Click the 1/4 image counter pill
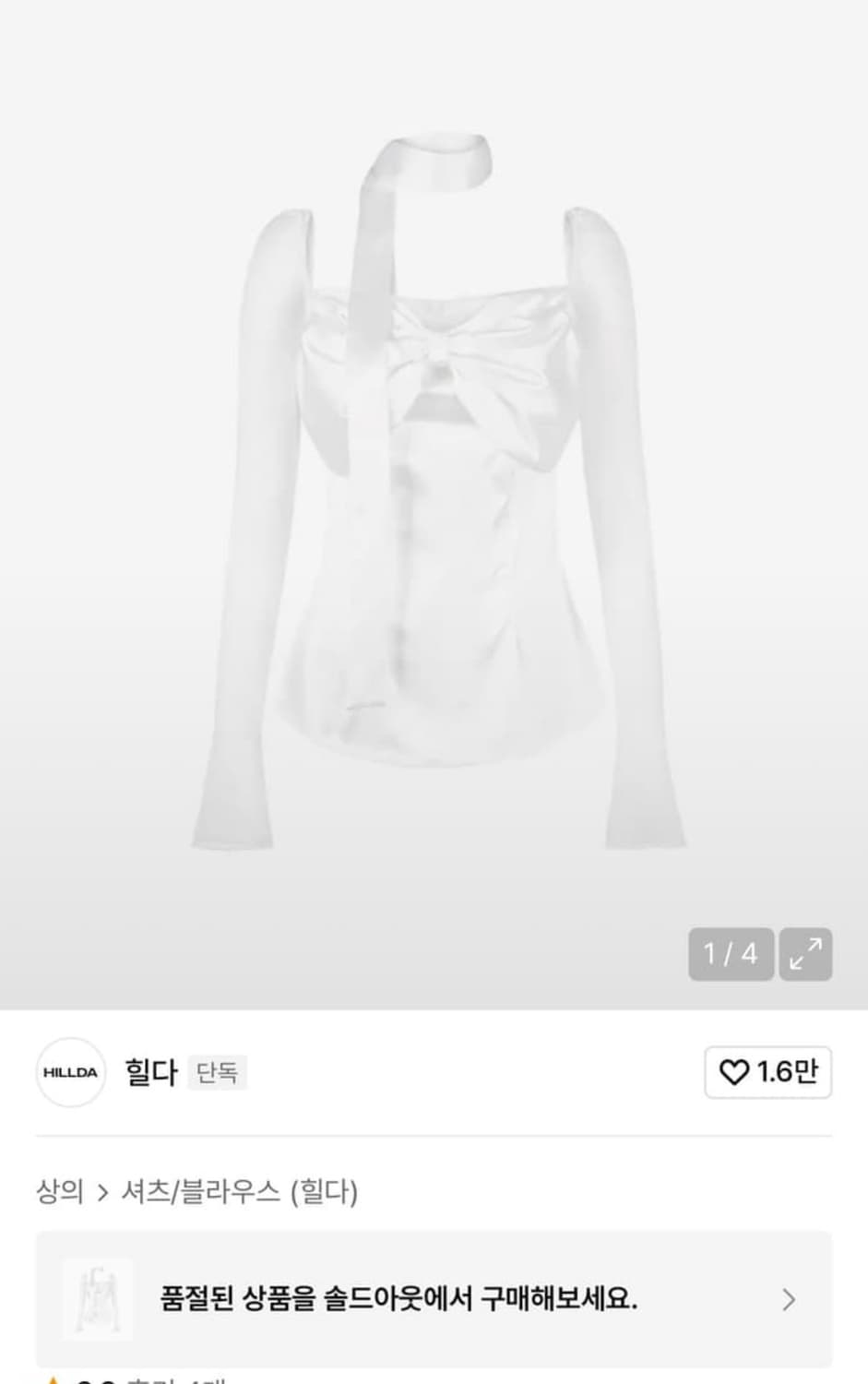Viewport: 868px width, 1384px height. [731, 953]
